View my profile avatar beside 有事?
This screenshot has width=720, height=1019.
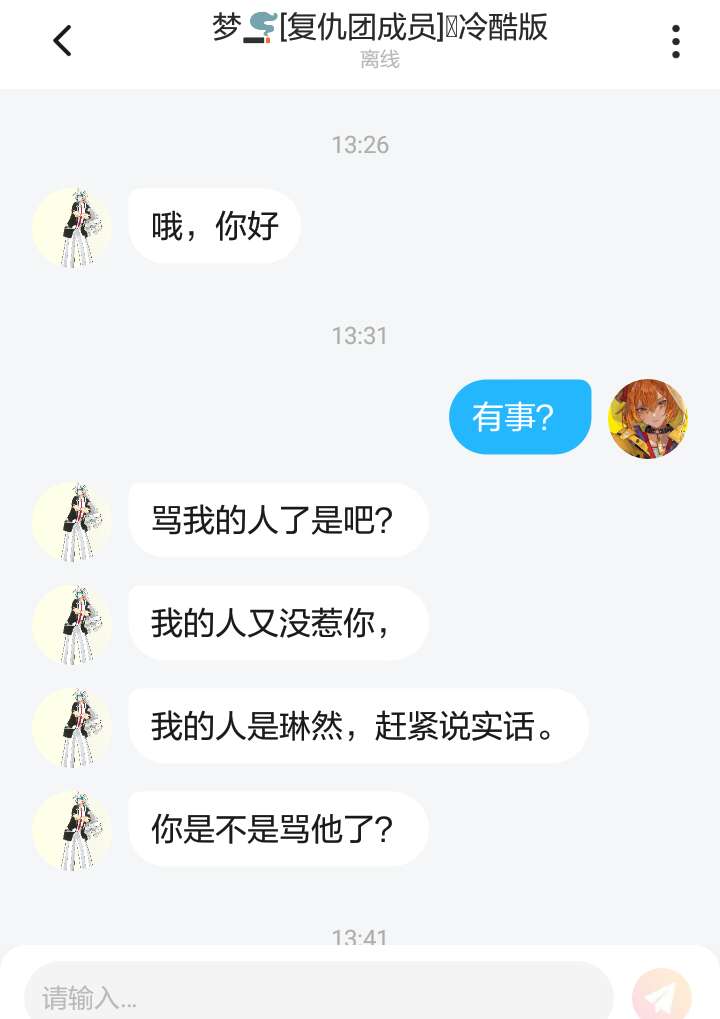click(x=648, y=418)
